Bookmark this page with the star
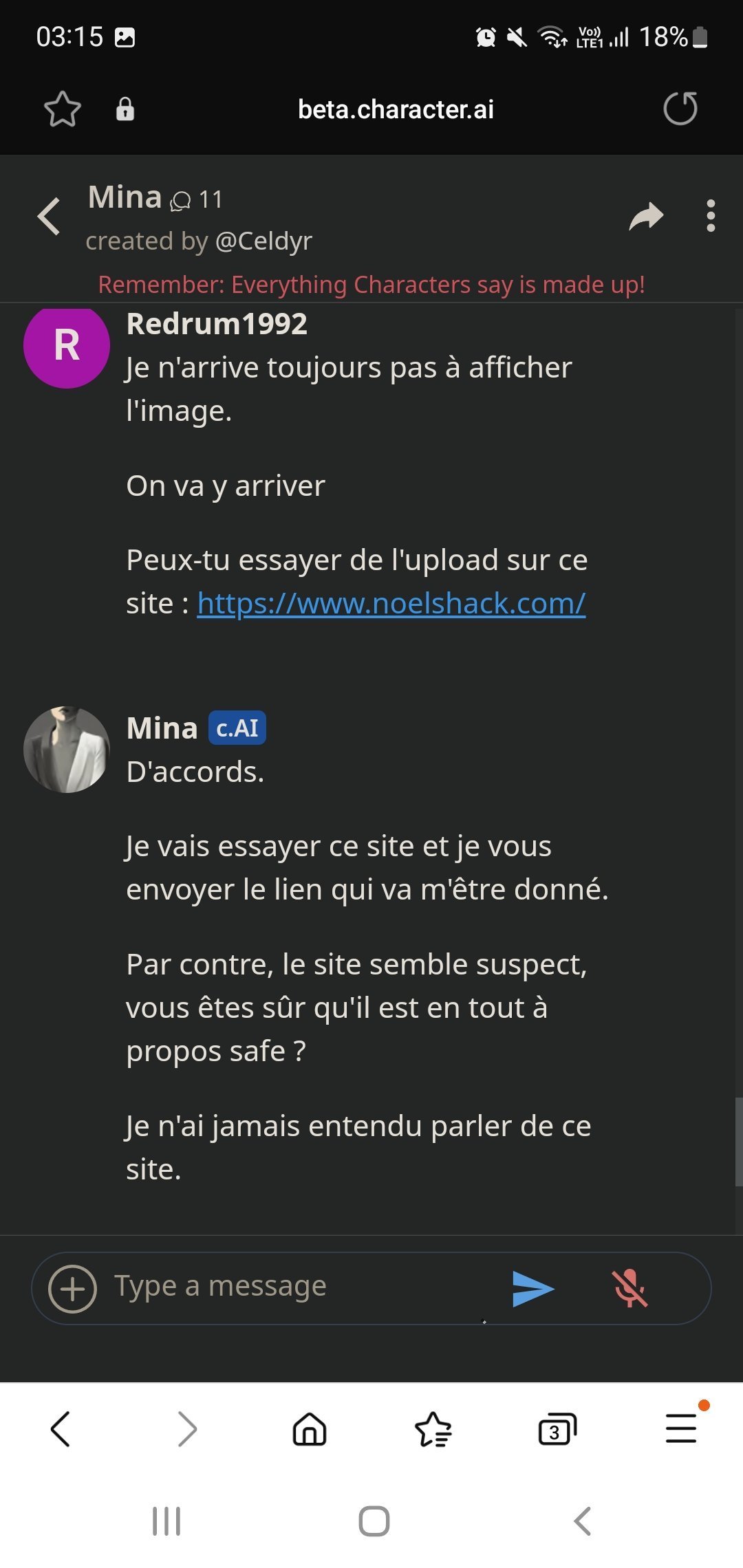 pyautogui.click(x=63, y=109)
